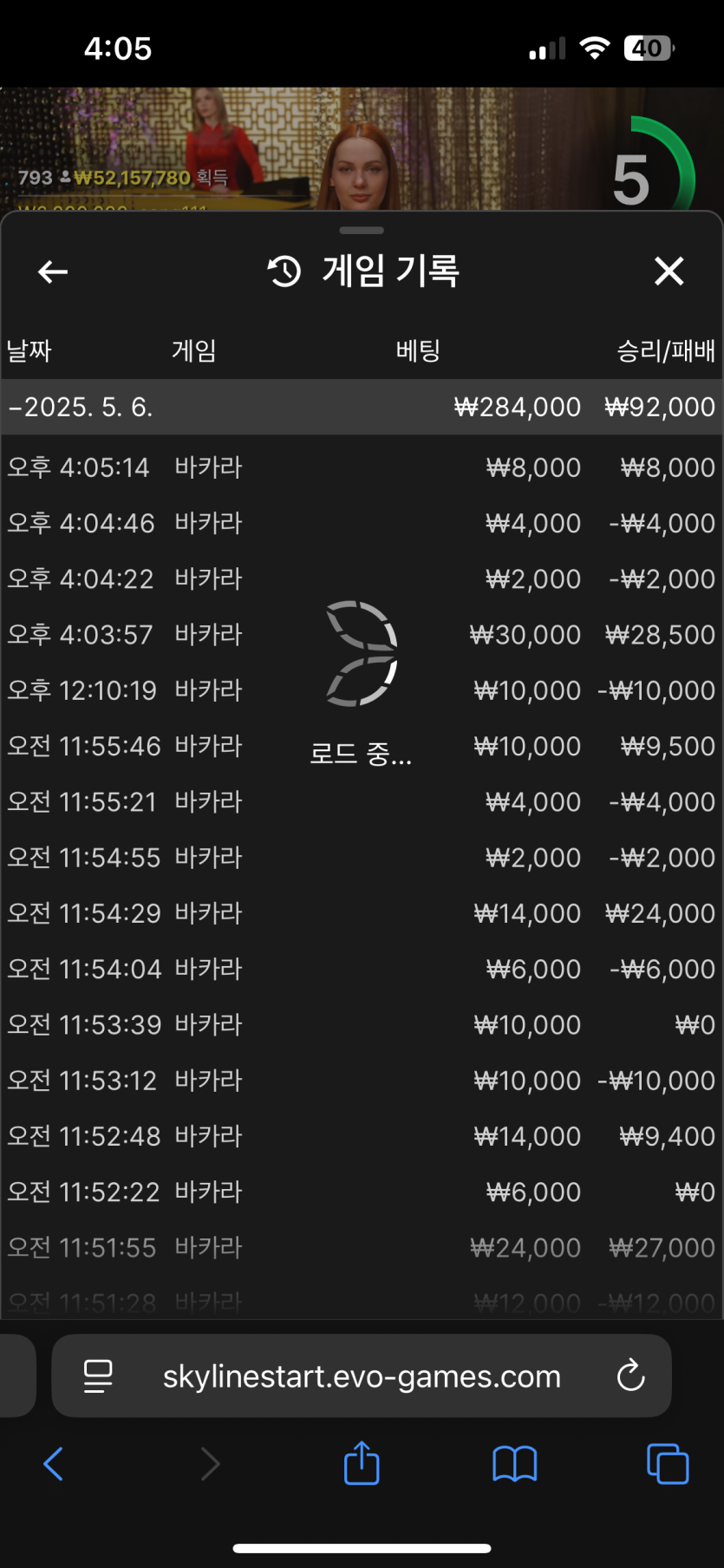Open the 오전 11:53:39 바카라 record
Image resolution: width=724 pixels, height=1568 pixels.
[x=362, y=1024]
